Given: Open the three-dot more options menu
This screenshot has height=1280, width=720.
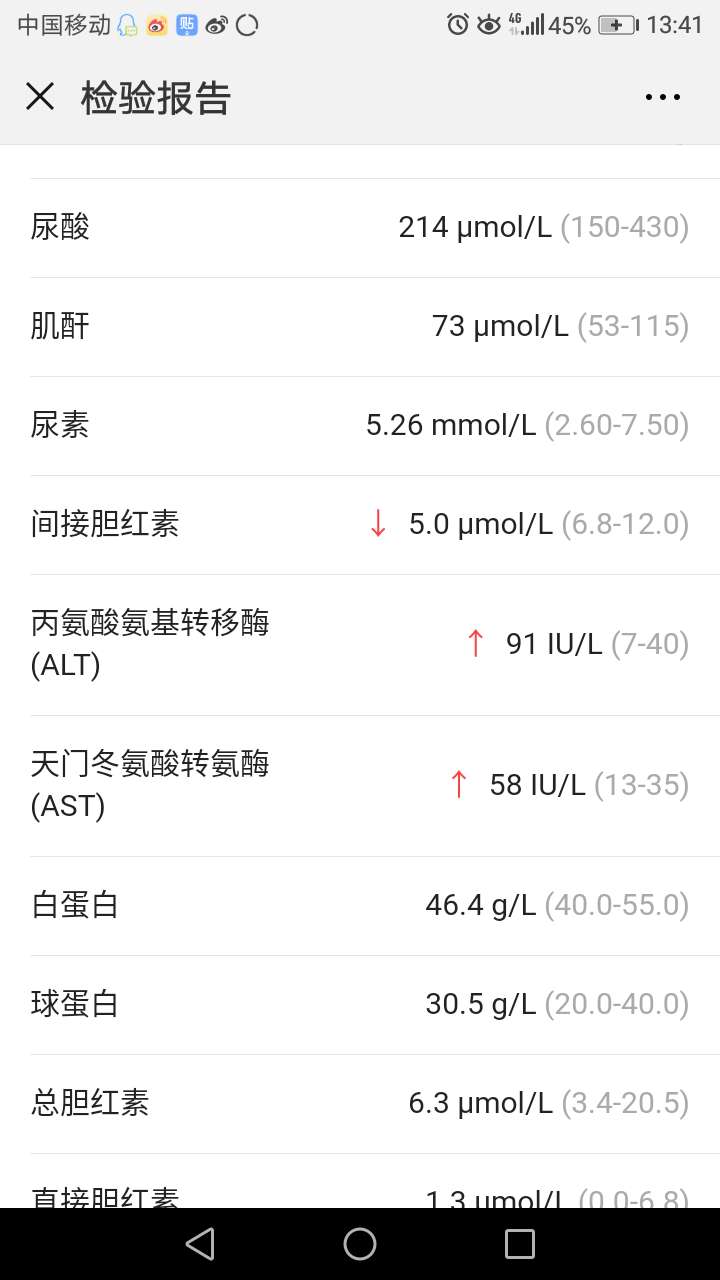Looking at the screenshot, I should click(663, 96).
